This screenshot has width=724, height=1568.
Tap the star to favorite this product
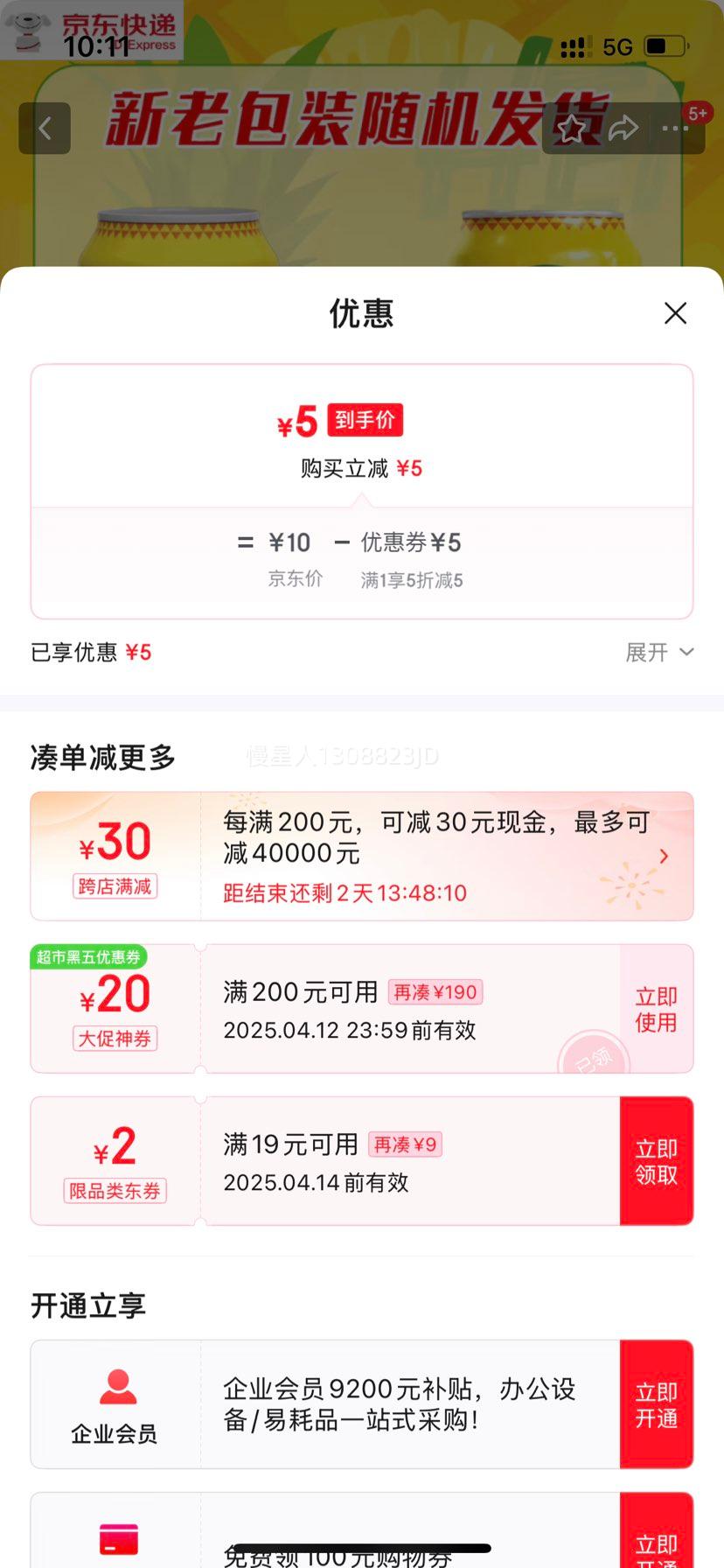coord(573,128)
